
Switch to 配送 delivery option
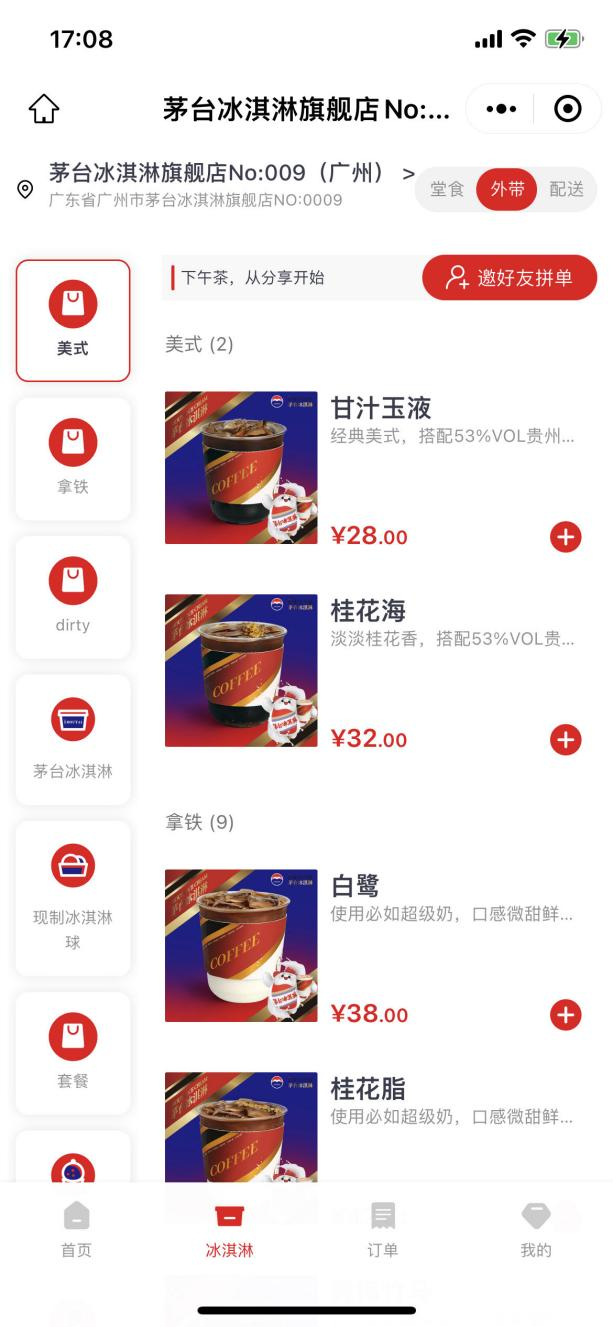(566, 189)
